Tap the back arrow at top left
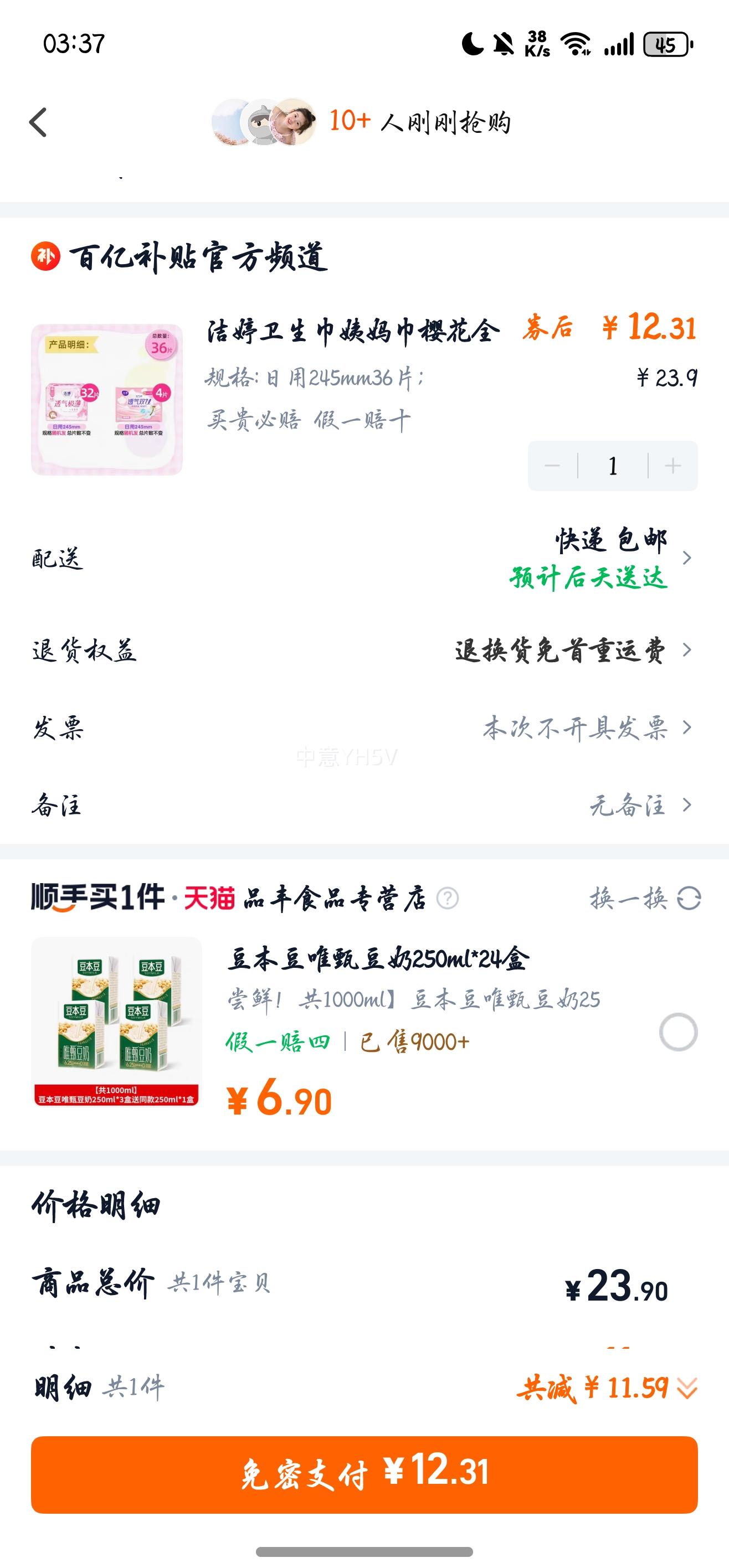The width and height of the screenshot is (729, 1568). click(x=38, y=122)
